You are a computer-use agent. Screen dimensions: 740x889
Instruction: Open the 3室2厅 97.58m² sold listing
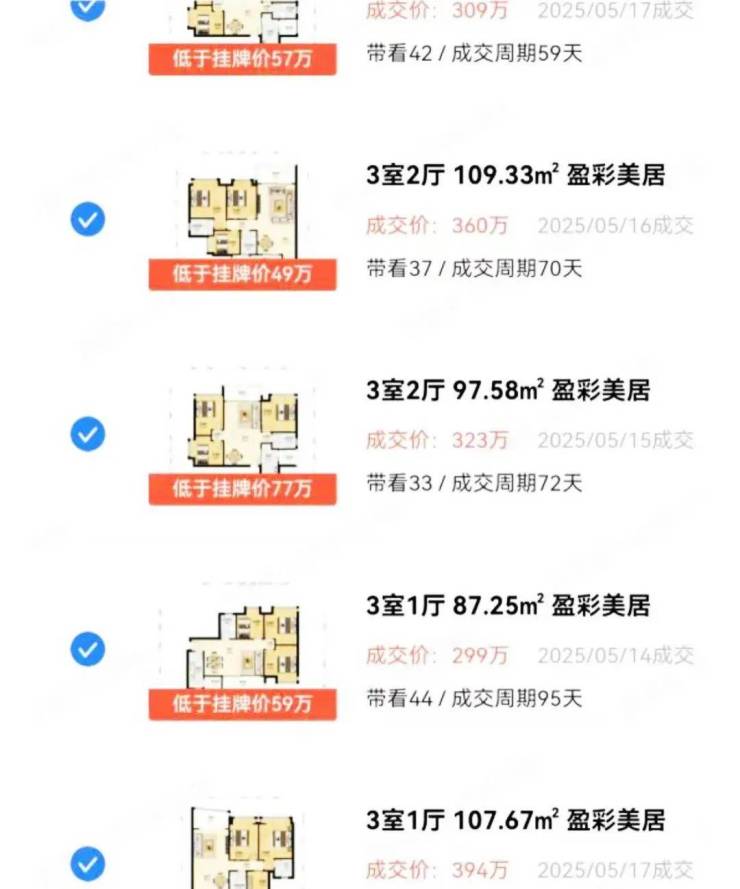coord(507,391)
